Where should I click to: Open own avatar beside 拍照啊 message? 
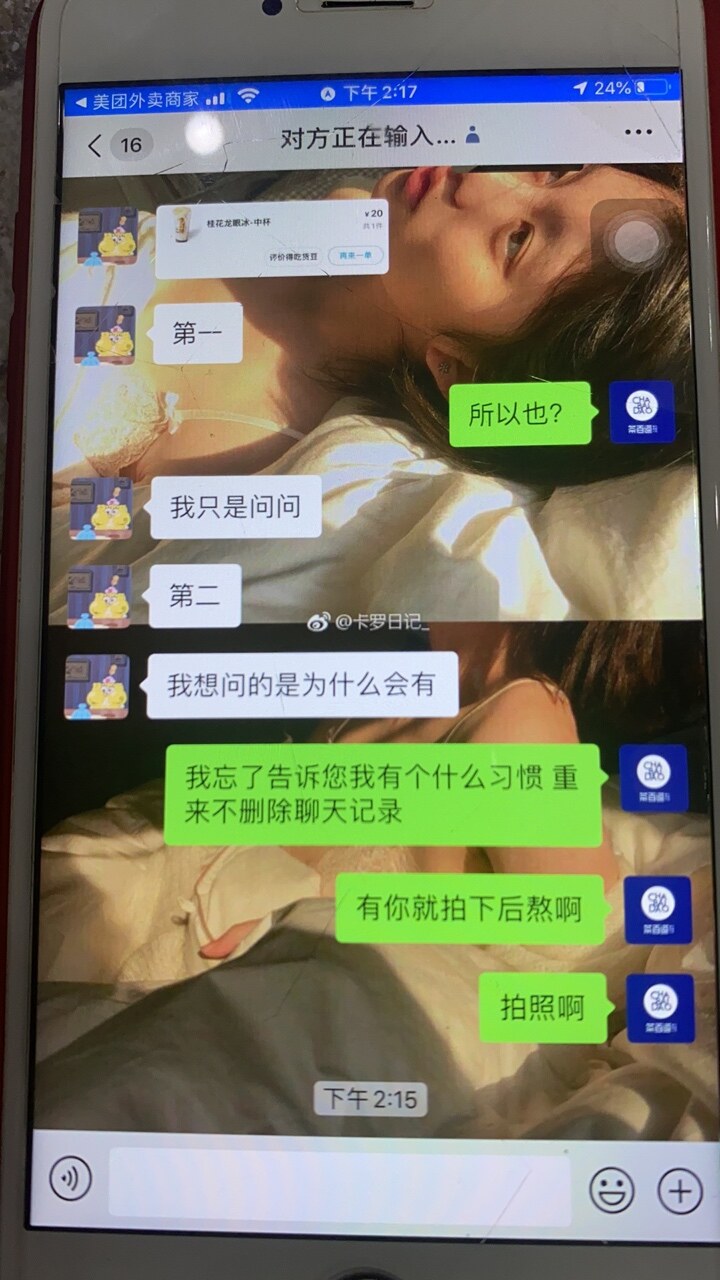tap(659, 1007)
